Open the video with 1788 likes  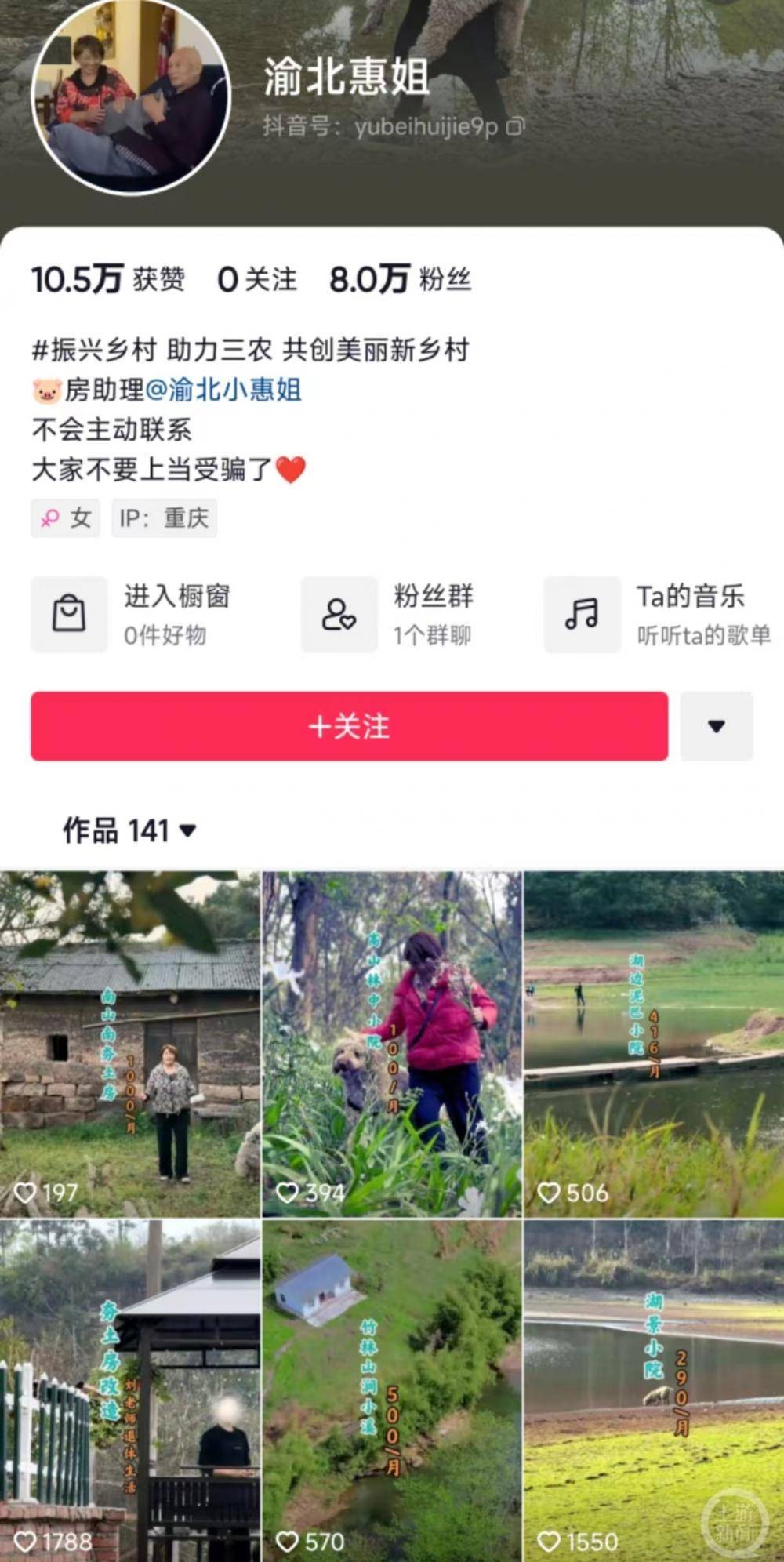[129, 1389]
